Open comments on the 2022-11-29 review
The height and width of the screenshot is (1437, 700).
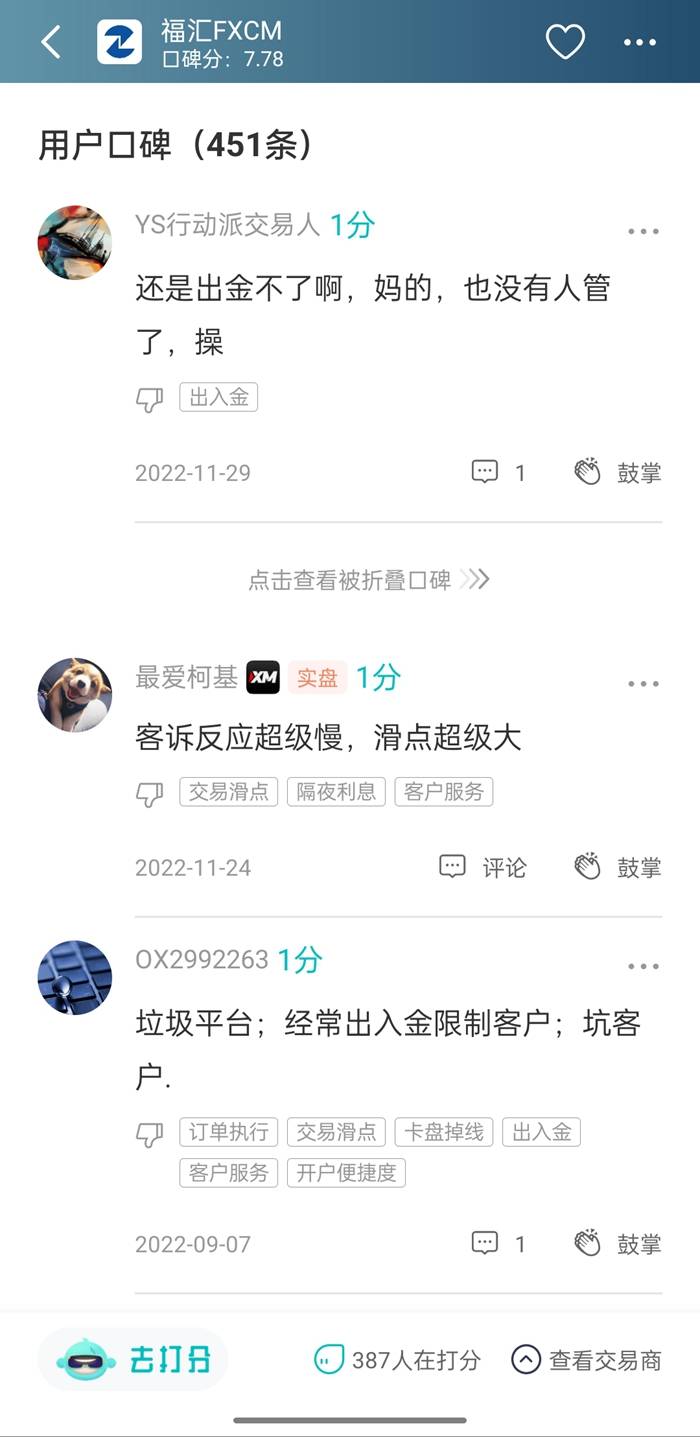pos(498,472)
